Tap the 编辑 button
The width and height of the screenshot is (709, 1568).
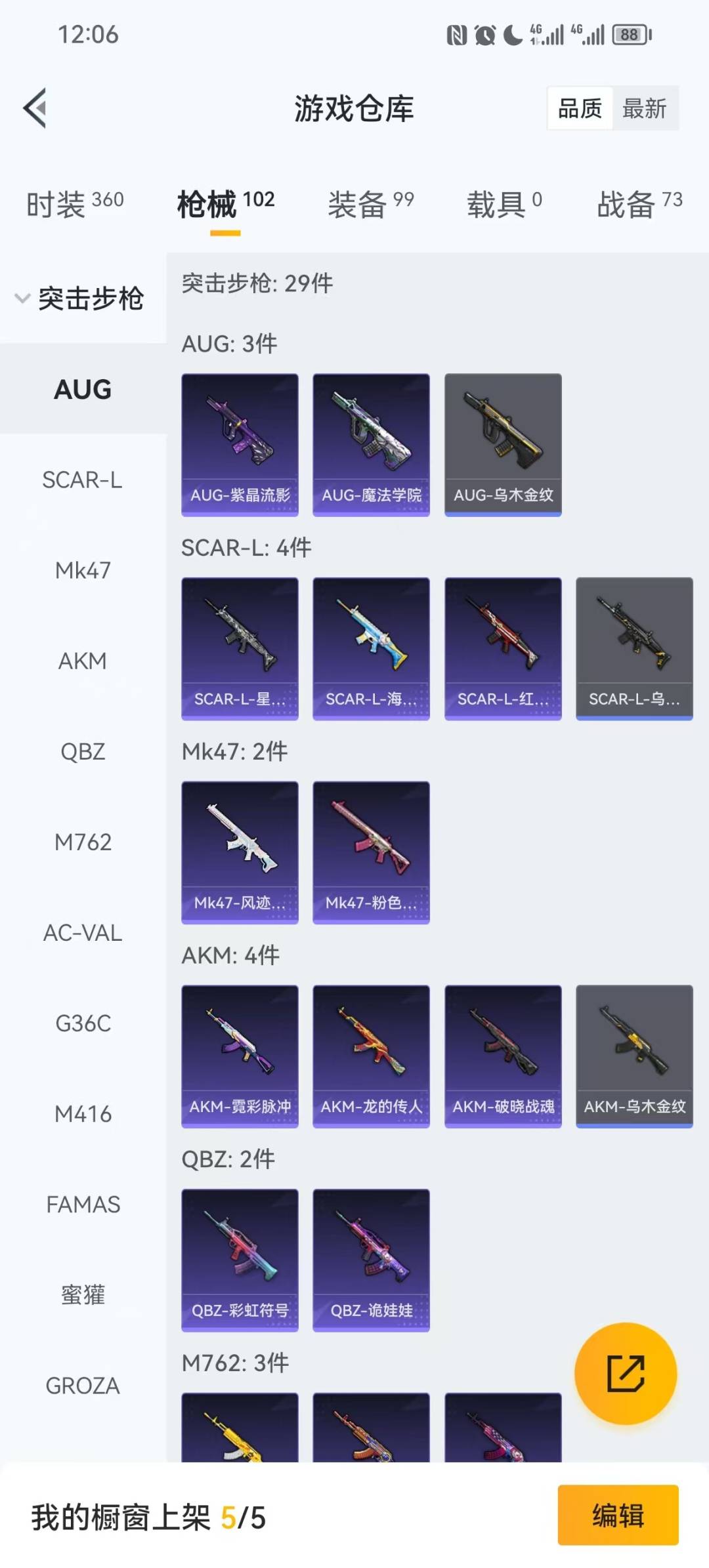click(618, 1516)
